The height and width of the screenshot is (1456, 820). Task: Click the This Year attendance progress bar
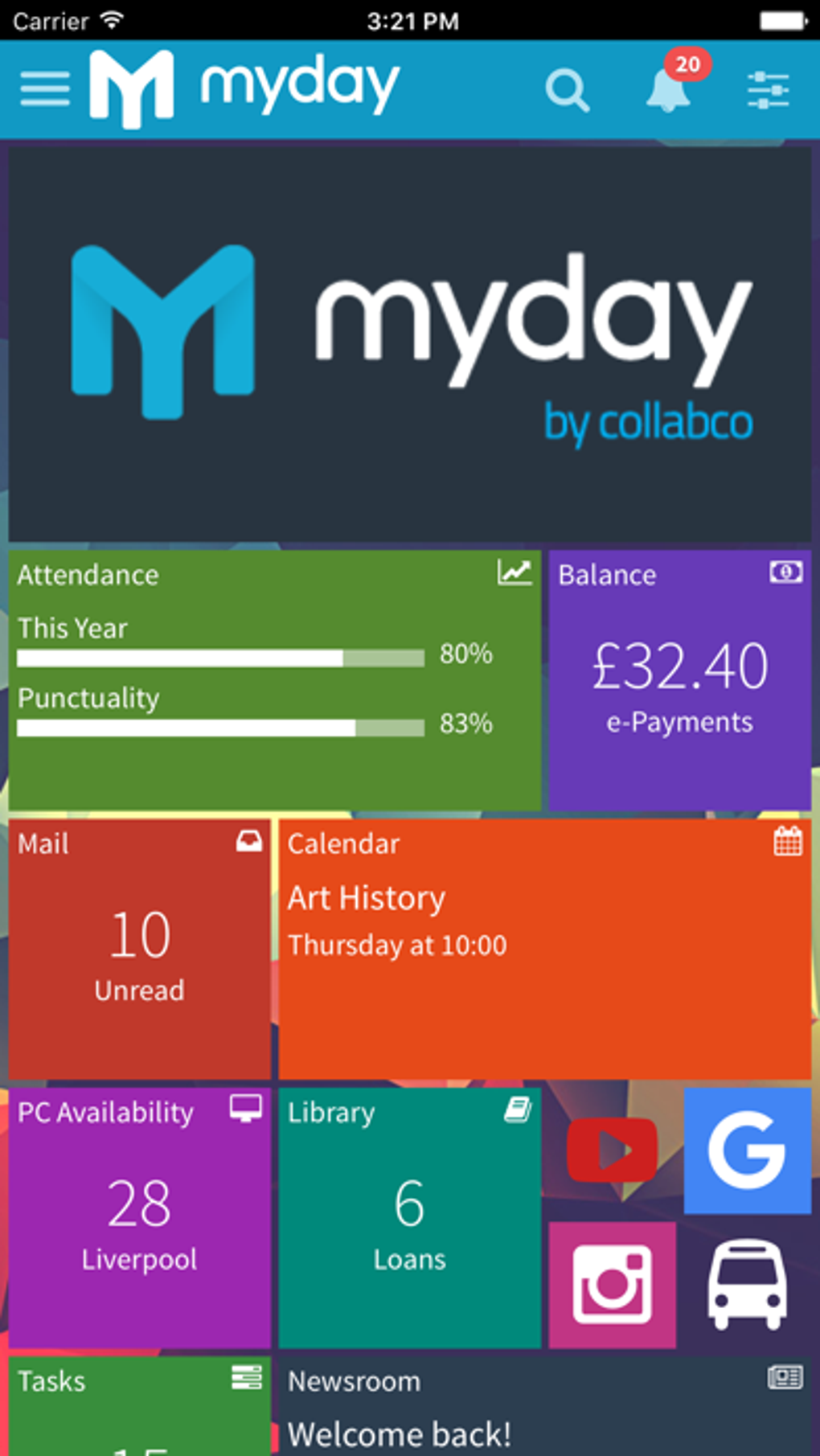point(219,658)
